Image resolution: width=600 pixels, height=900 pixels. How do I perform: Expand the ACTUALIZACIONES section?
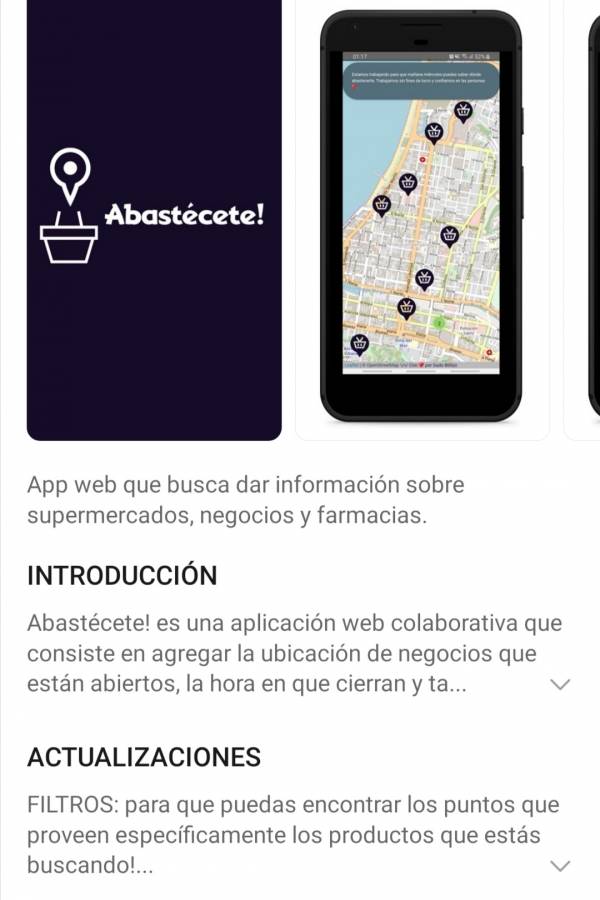point(561,865)
